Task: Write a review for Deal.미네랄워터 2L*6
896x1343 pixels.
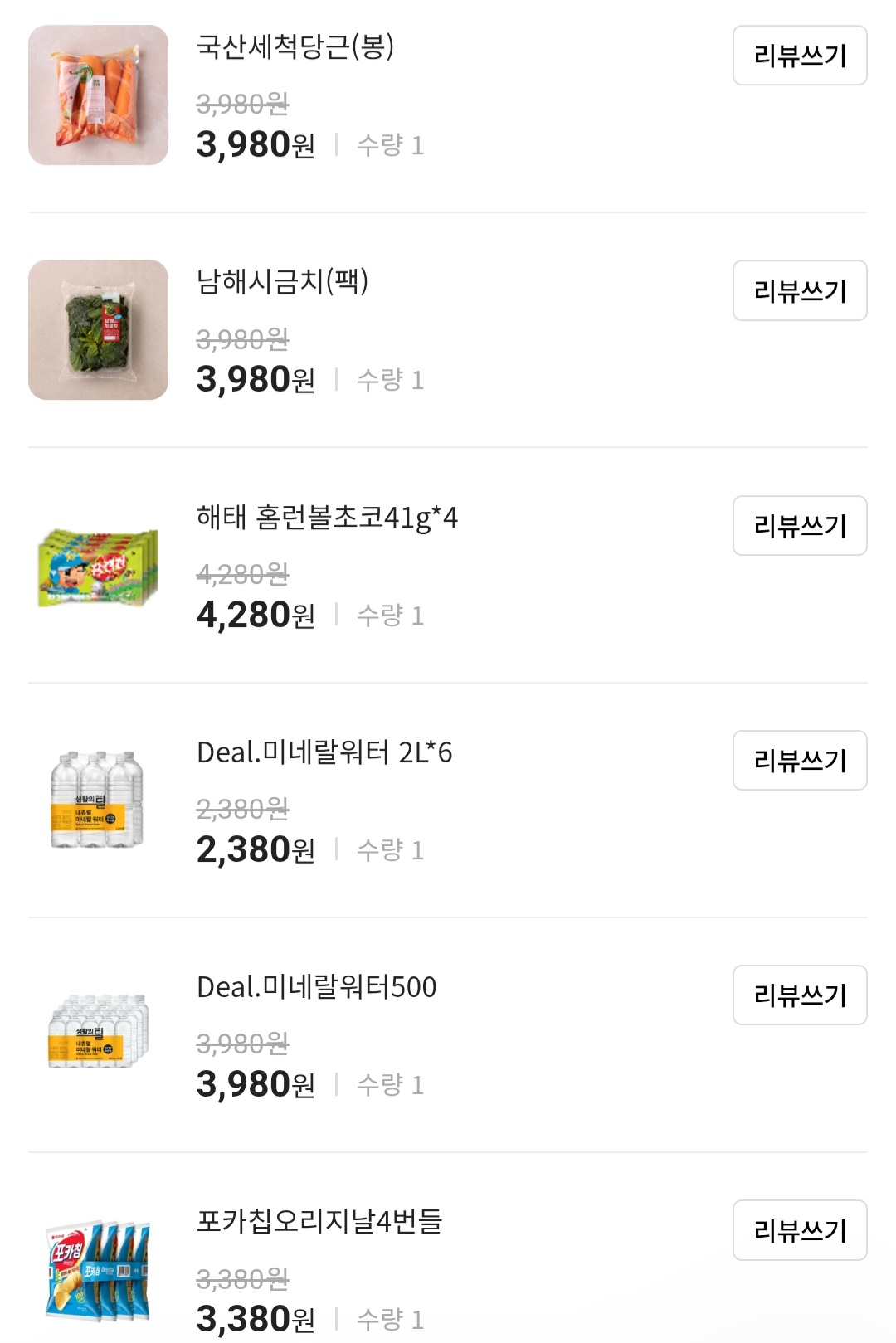Action: click(799, 762)
